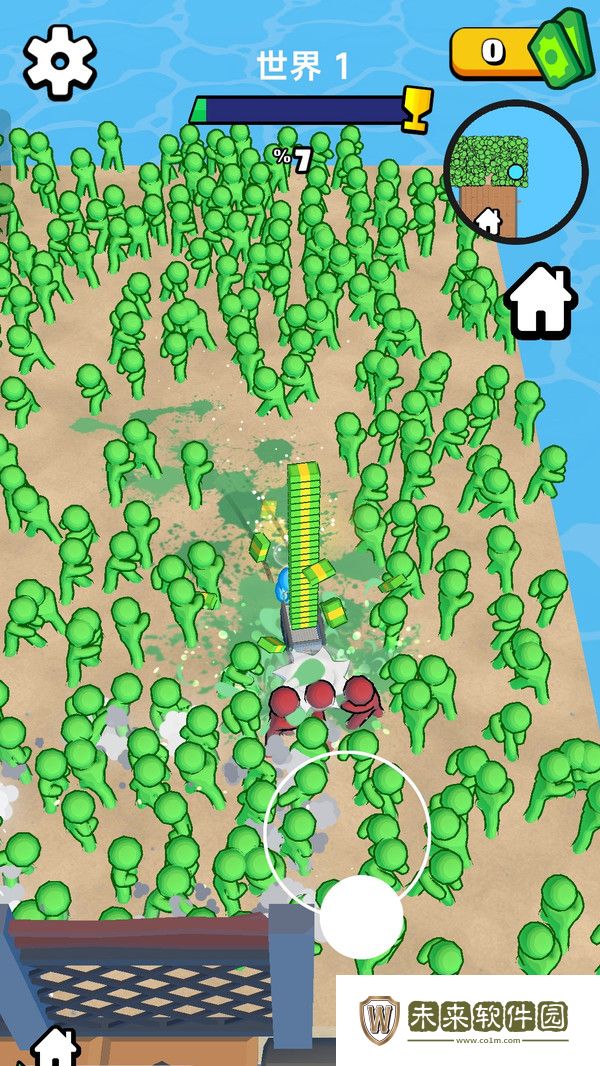Tap the home button below the minimap
Screen dimensions: 600x1066
pos(540,300)
